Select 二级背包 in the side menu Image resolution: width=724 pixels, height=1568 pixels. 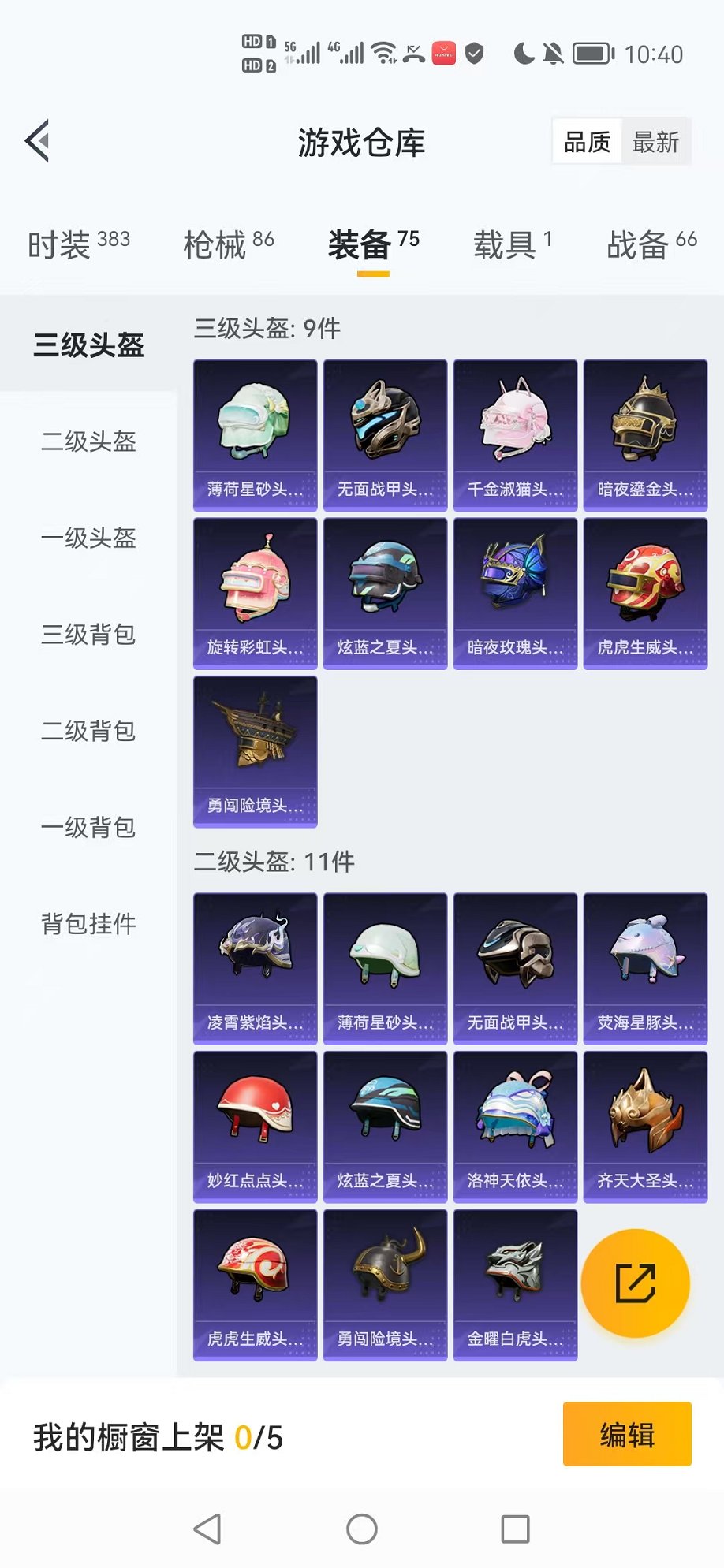coord(88,732)
